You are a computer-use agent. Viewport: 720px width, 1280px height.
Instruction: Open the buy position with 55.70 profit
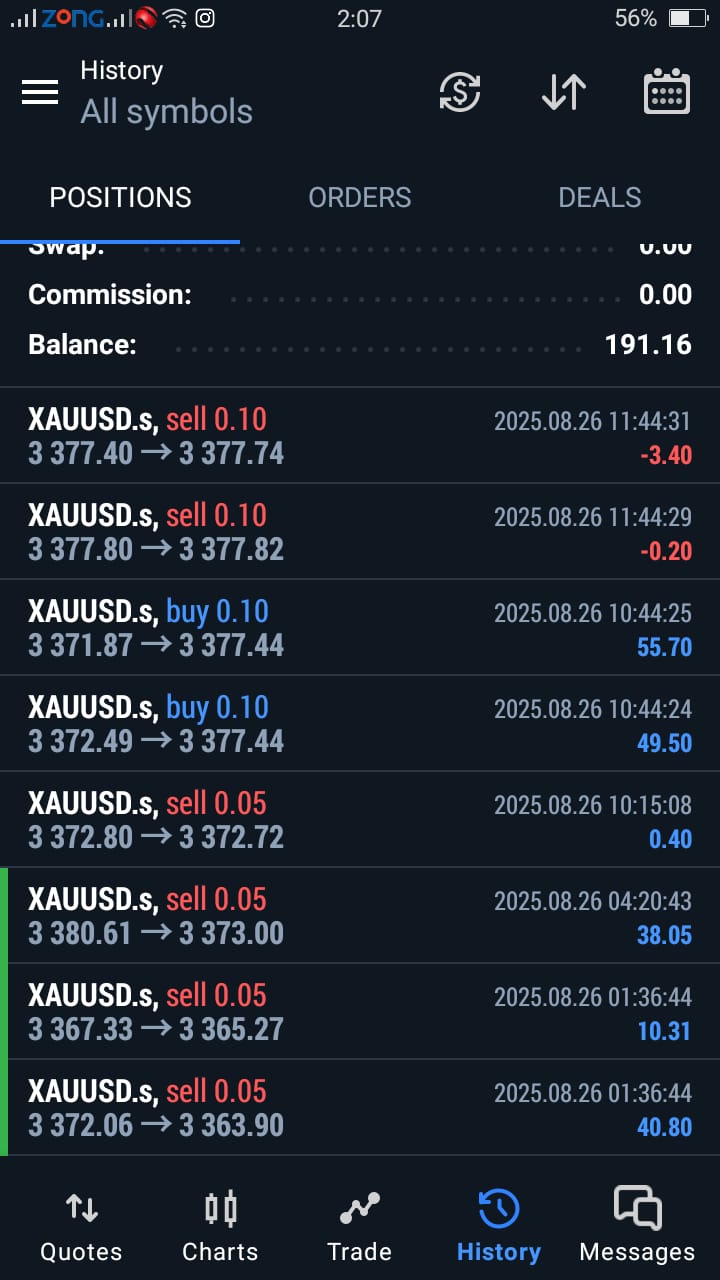360,628
